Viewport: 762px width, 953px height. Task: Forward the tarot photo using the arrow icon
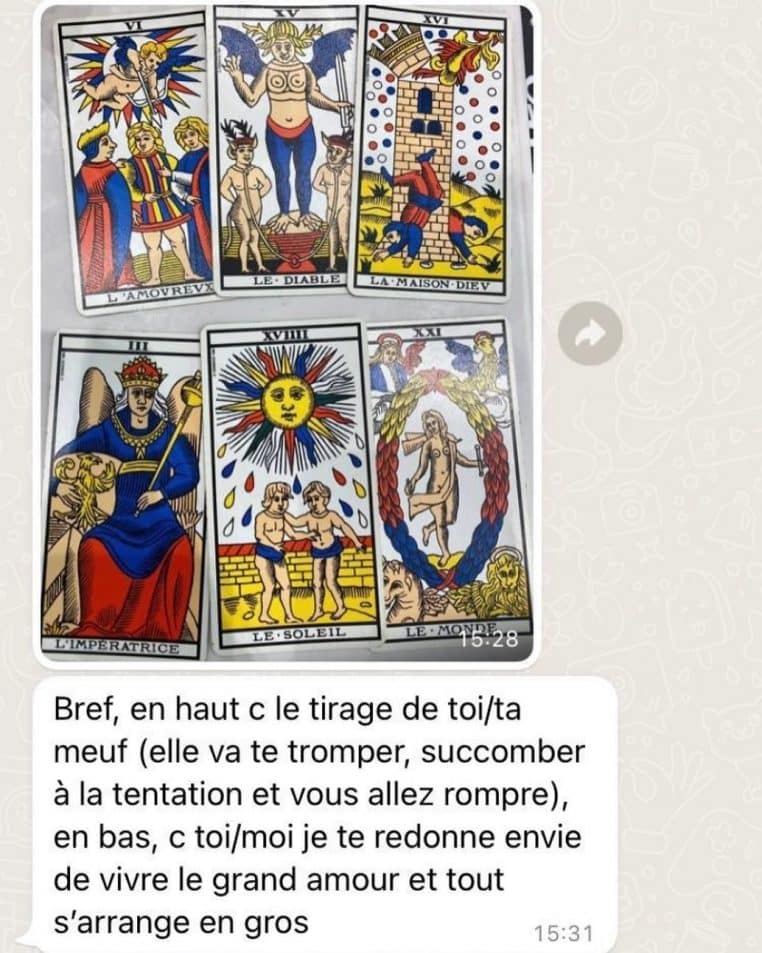click(590, 333)
